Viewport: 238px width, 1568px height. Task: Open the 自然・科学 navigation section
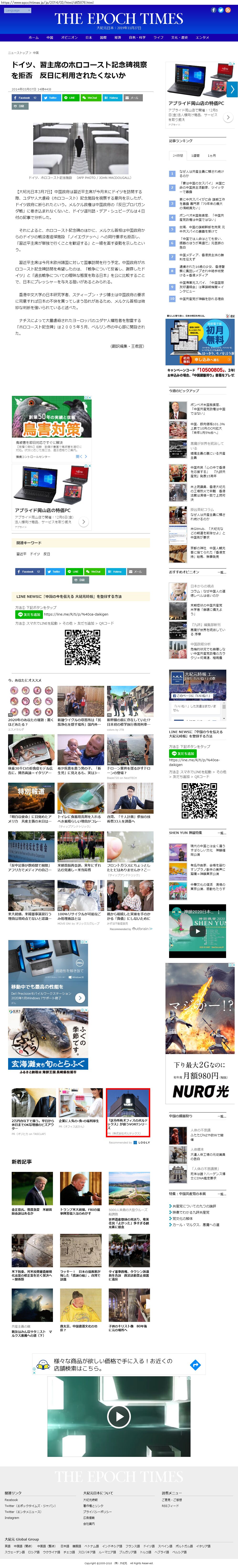(137, 38)
